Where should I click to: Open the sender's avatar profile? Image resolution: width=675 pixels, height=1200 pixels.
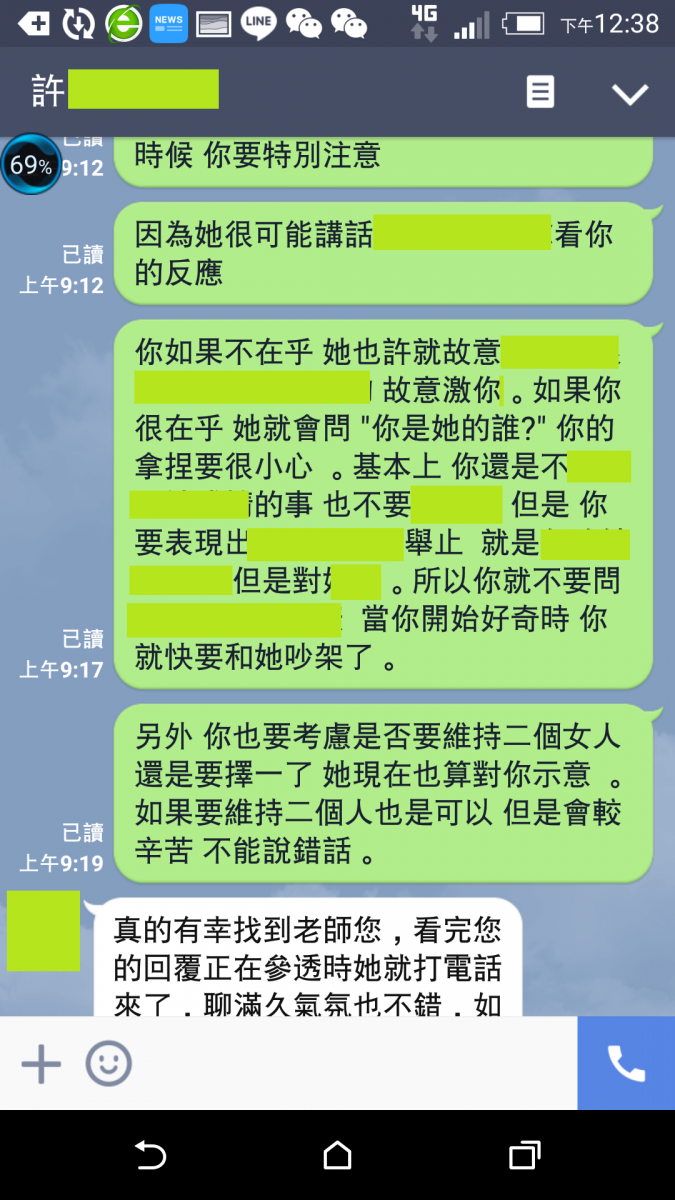pos(43,931)
